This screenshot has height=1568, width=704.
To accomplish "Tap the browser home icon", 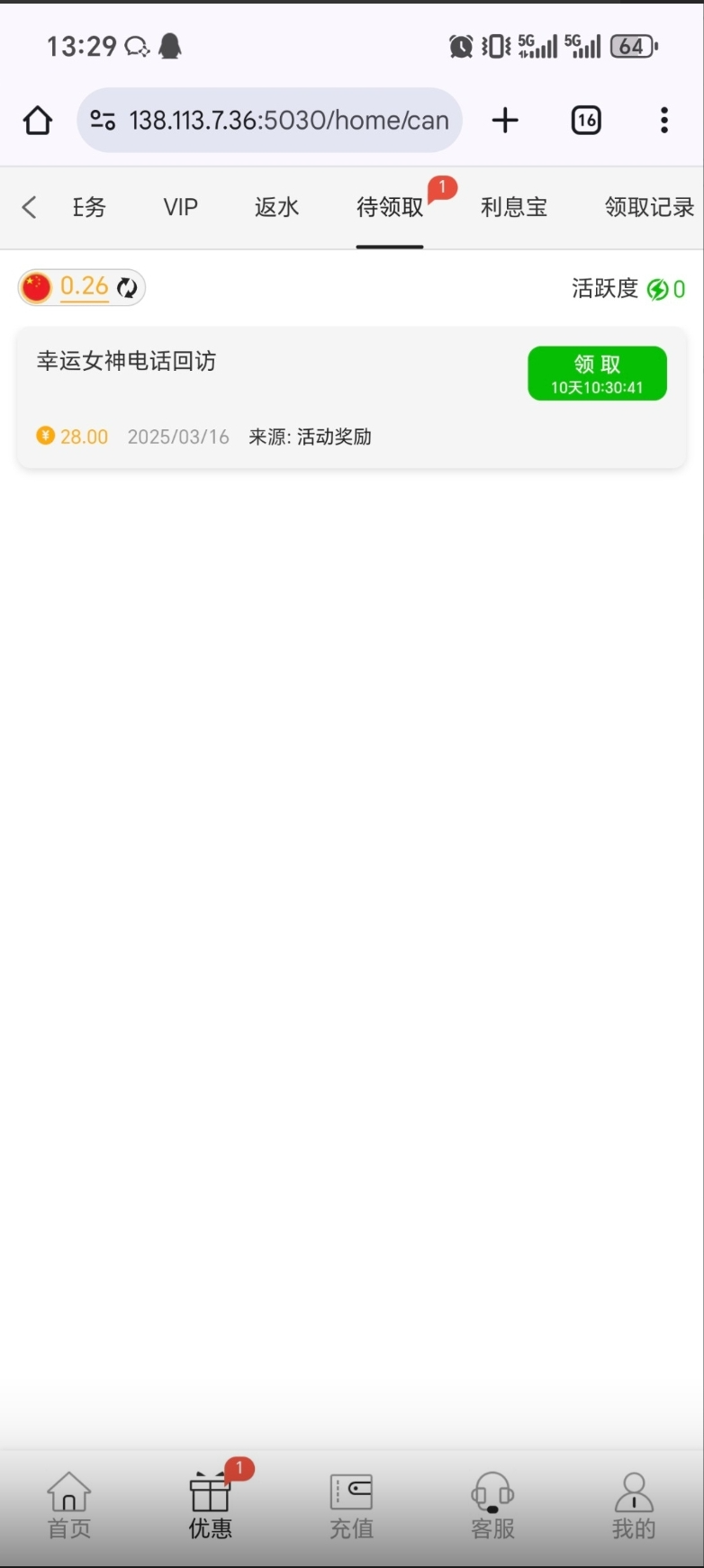I will click(38, 120).
